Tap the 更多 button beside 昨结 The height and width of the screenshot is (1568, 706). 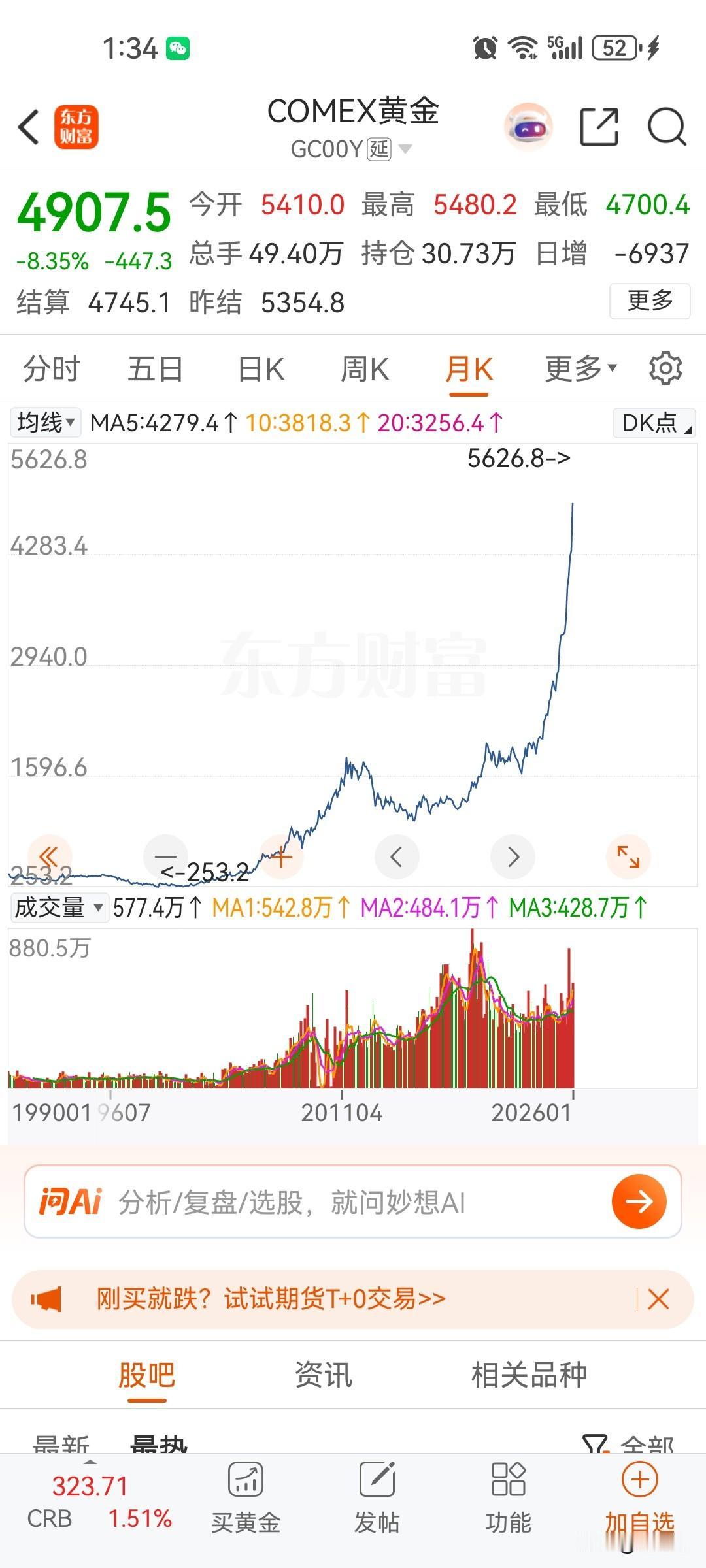[649, 301]
